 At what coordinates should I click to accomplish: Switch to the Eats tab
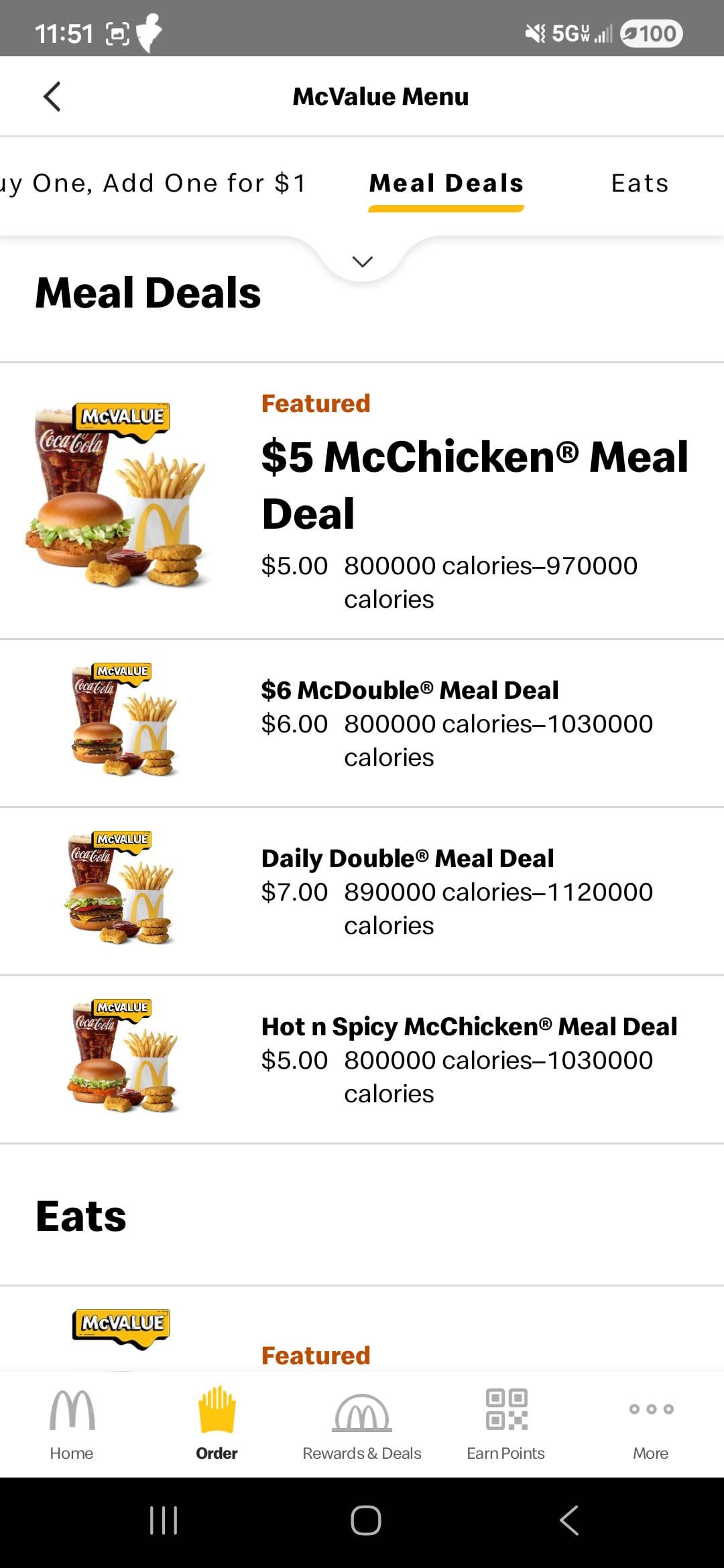pos(640,183)
